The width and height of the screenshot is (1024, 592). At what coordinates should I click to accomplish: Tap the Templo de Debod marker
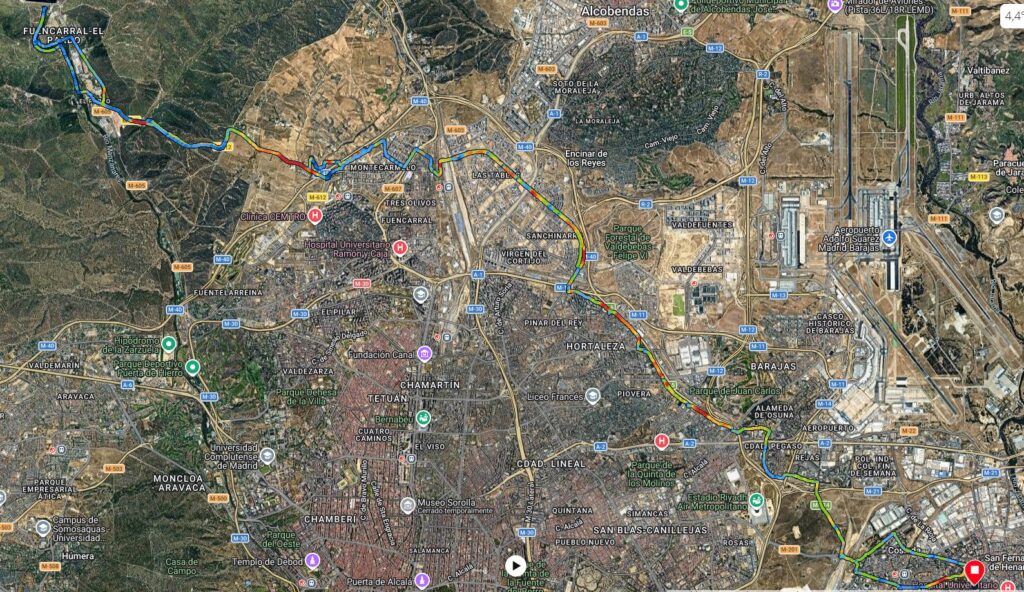313,560
